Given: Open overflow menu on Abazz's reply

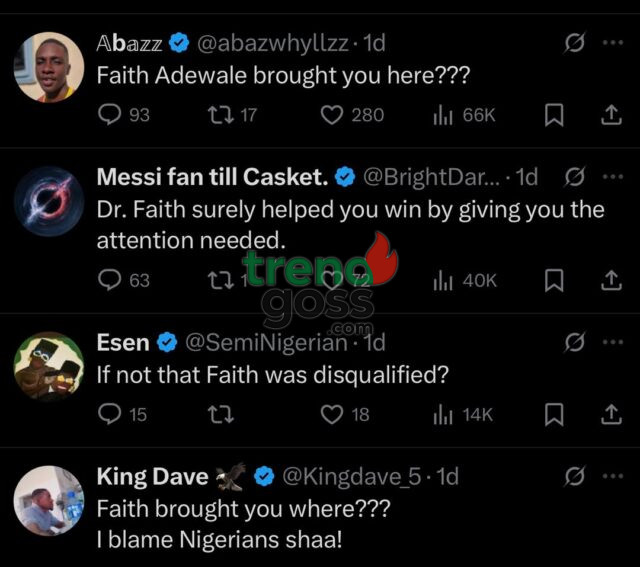Looking at the screenshot, I should click(612, 44).
